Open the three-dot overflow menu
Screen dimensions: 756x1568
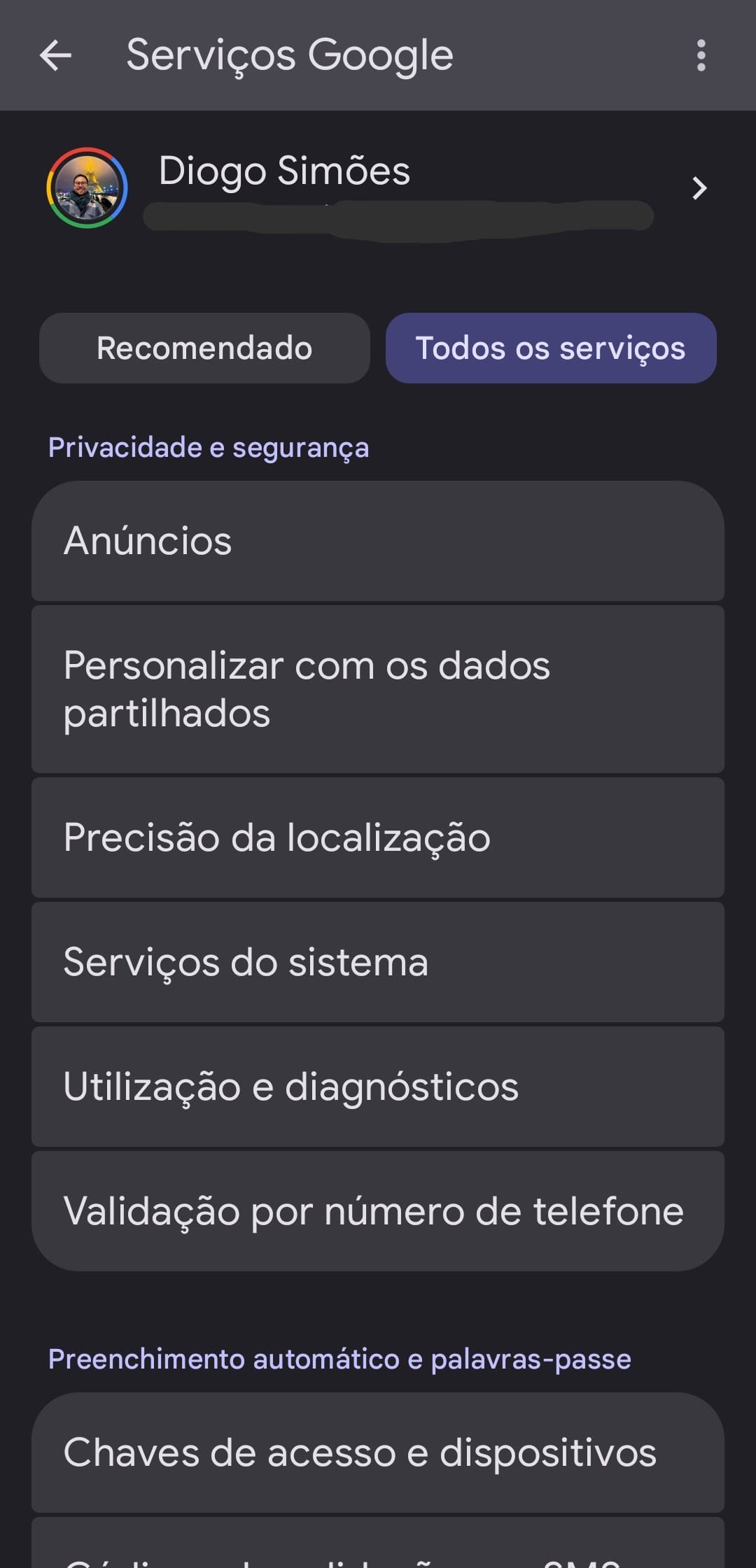[701, 56]
